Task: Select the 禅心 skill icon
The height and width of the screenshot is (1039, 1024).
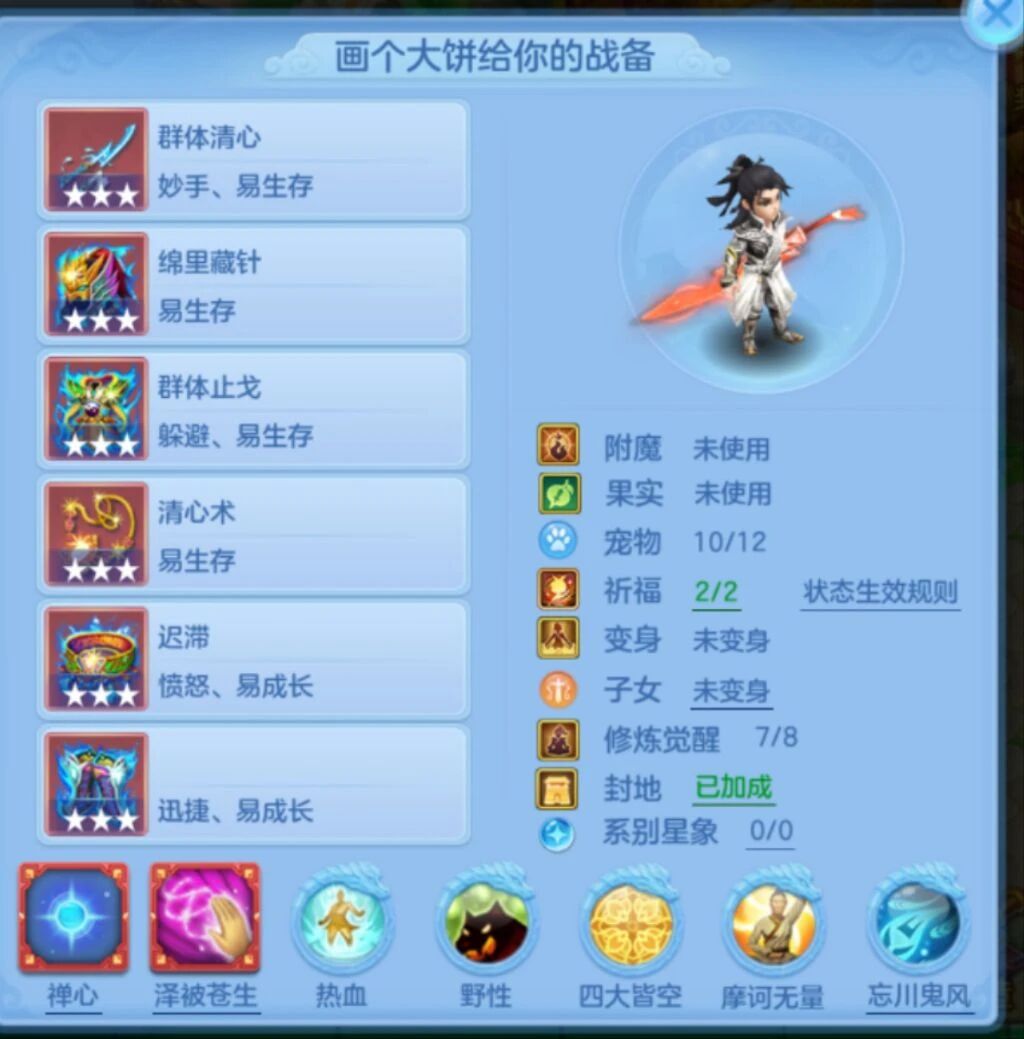Action: click(74, 918)
